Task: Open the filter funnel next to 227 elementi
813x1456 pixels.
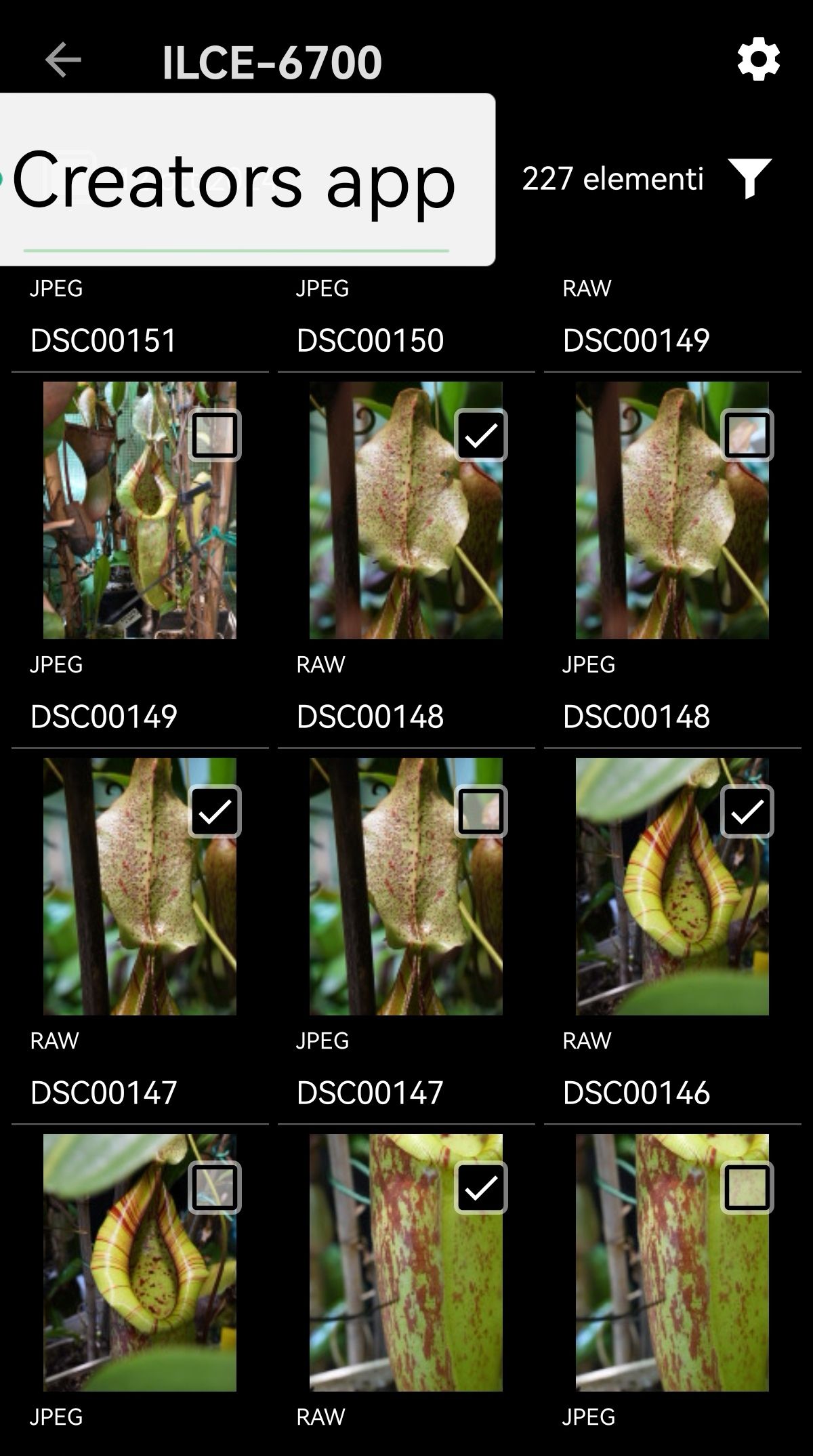Action: coord(749,178)
